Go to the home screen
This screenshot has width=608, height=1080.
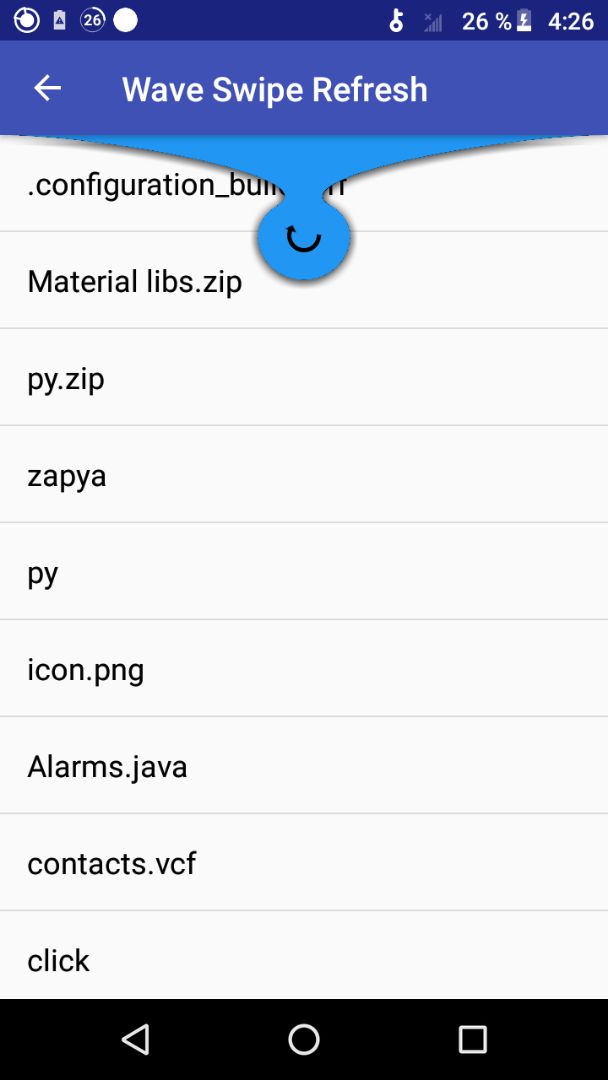304,1039
